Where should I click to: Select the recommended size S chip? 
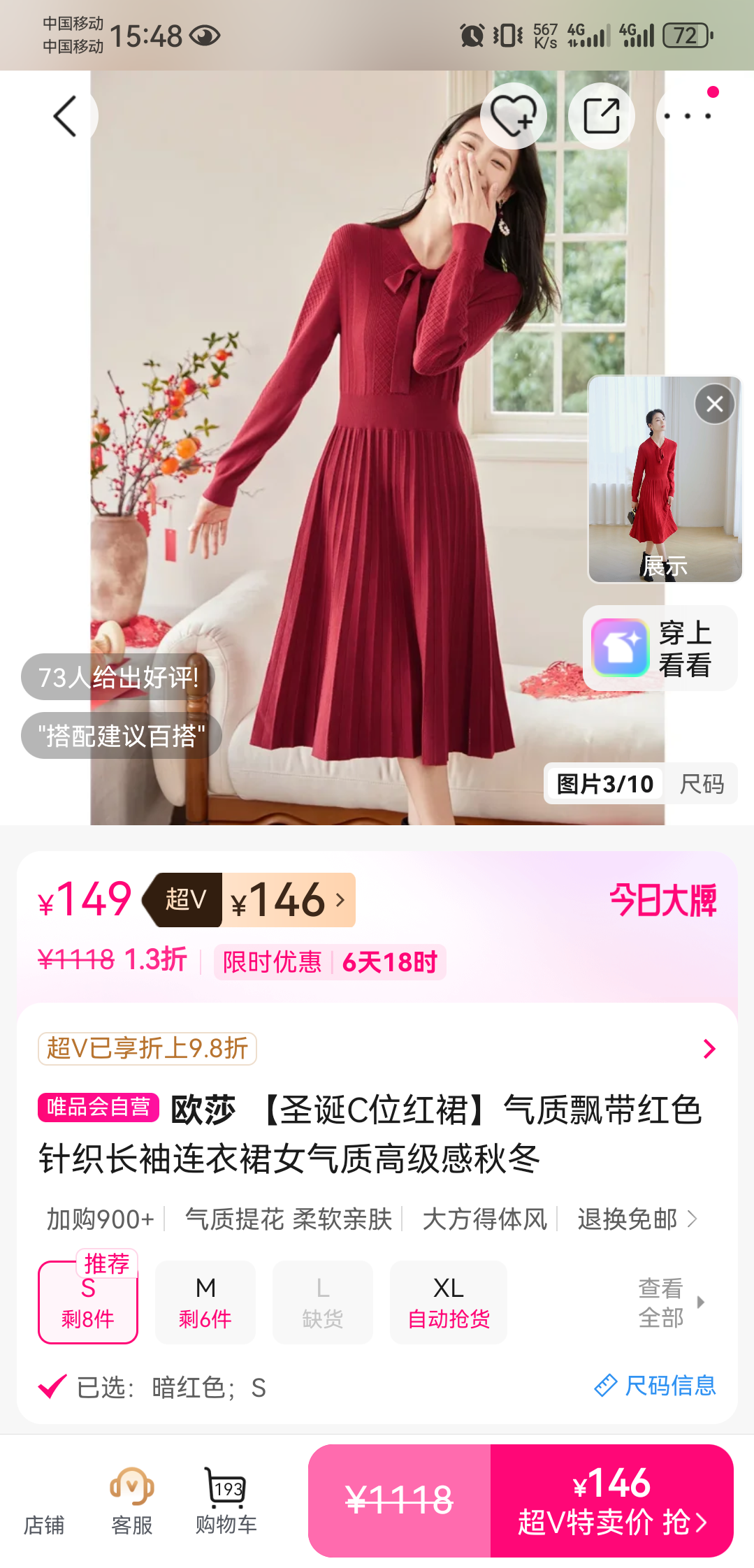[x=87, y=1302]
